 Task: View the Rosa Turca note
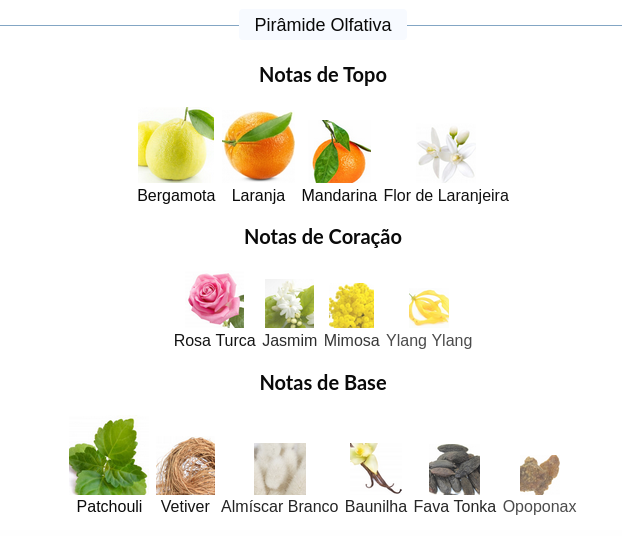[215, 310]
